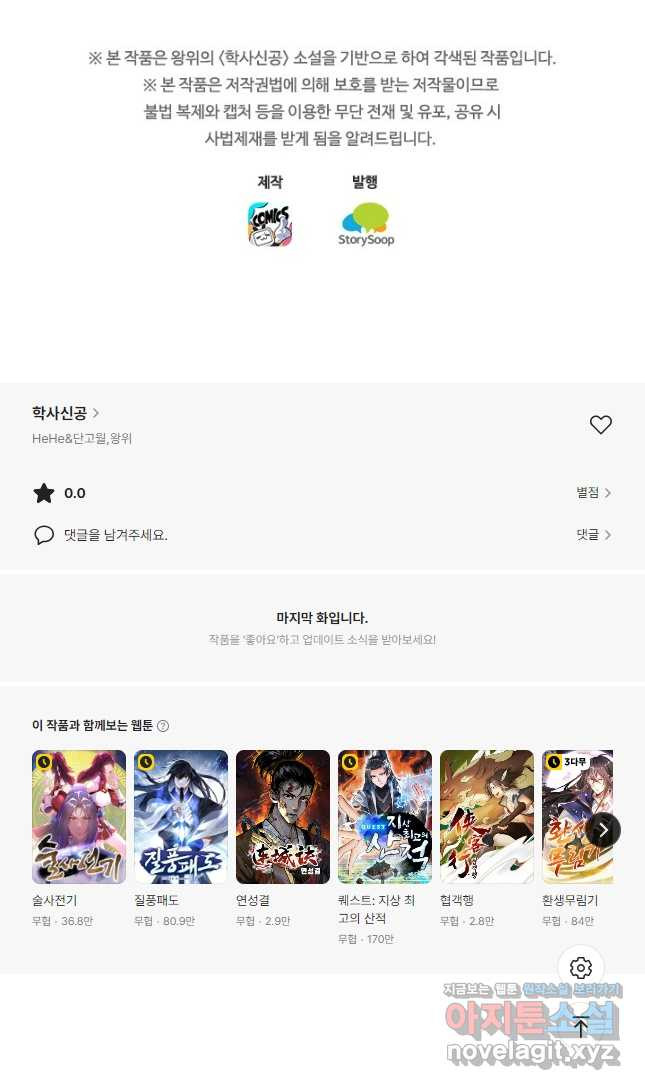Open the 술사전기 webtoon
Viewport: 645px width, 1090px height.
[79, 817]
